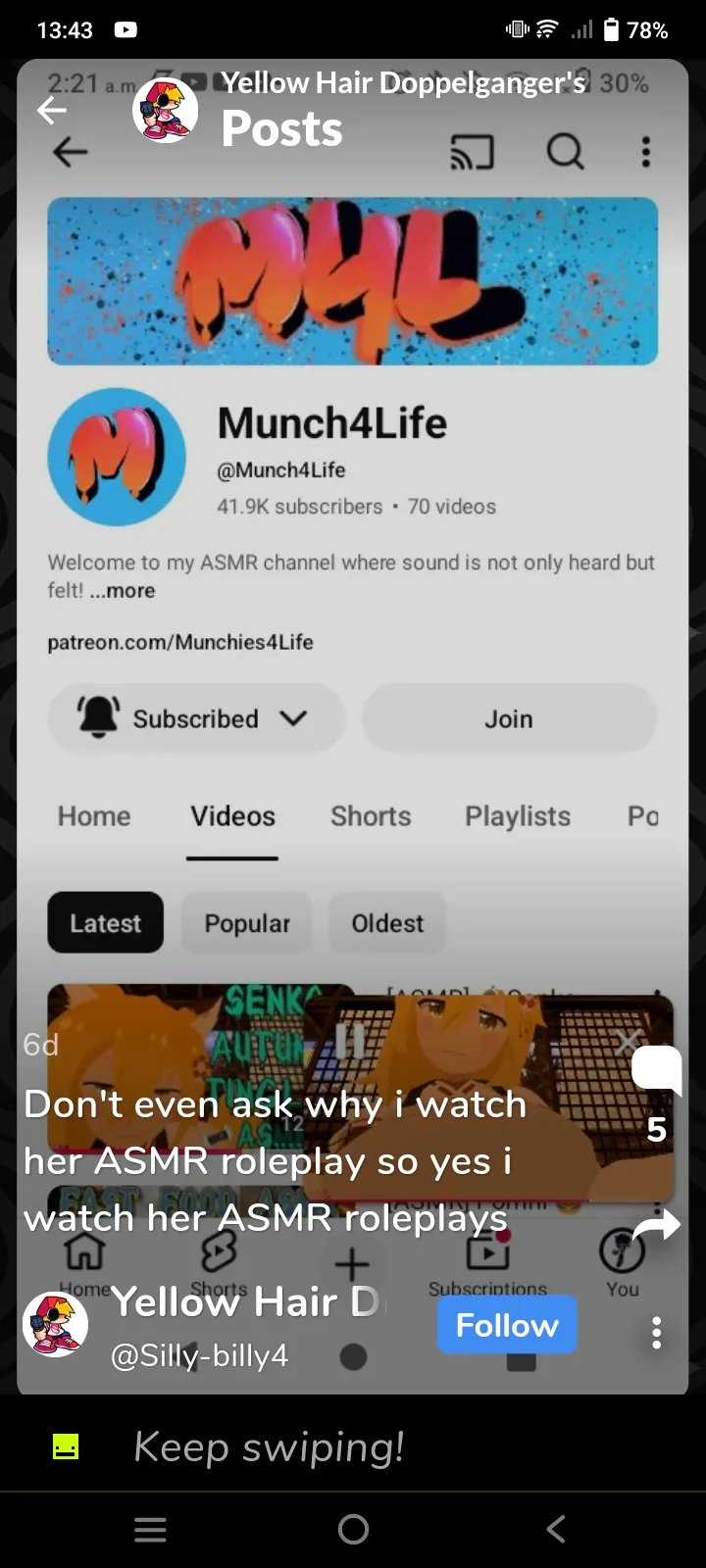Open the post options menu beside Follow

click(x=657, y=1332)
